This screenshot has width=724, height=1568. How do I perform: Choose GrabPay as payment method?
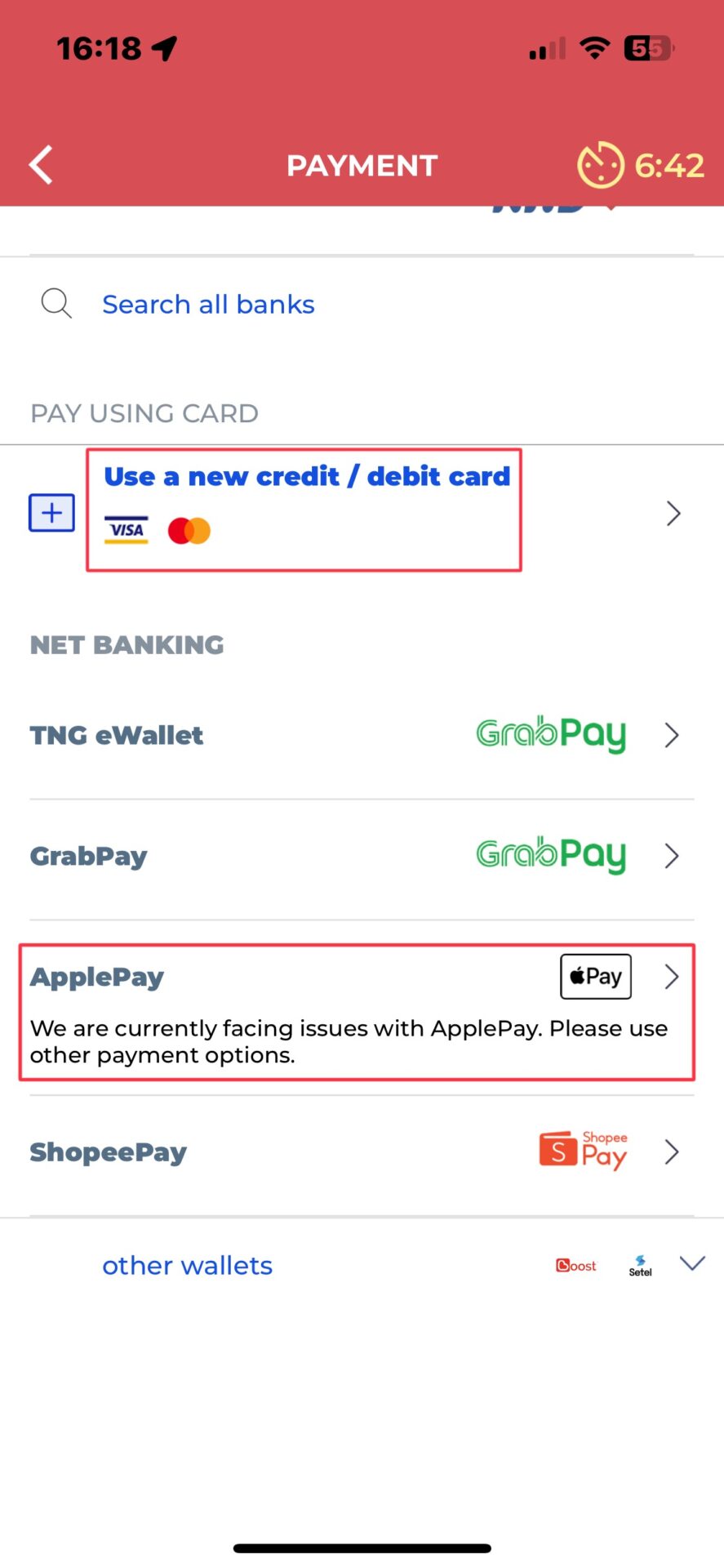pyautogui.click(x=88, y=856)
